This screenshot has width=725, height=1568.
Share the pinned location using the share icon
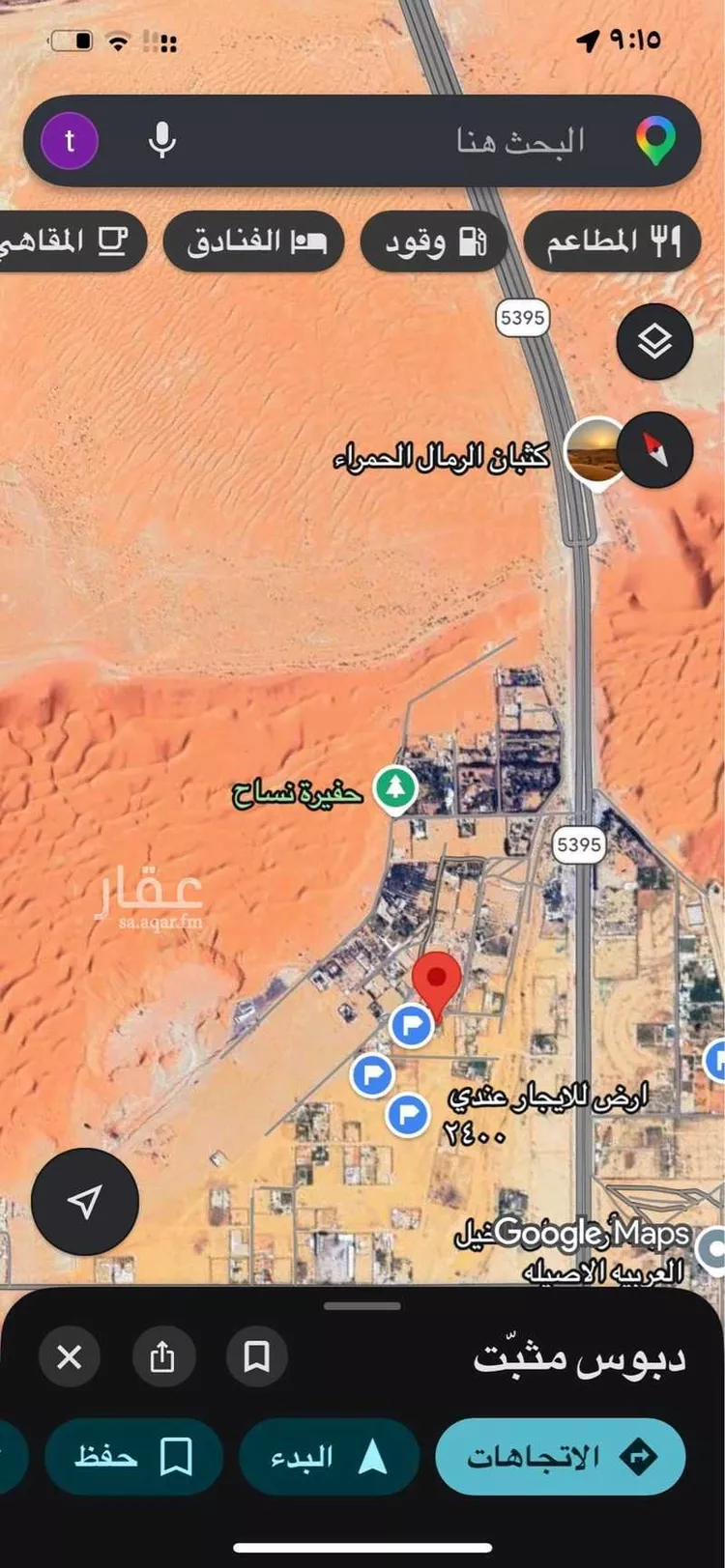[x=162, y=1356]
